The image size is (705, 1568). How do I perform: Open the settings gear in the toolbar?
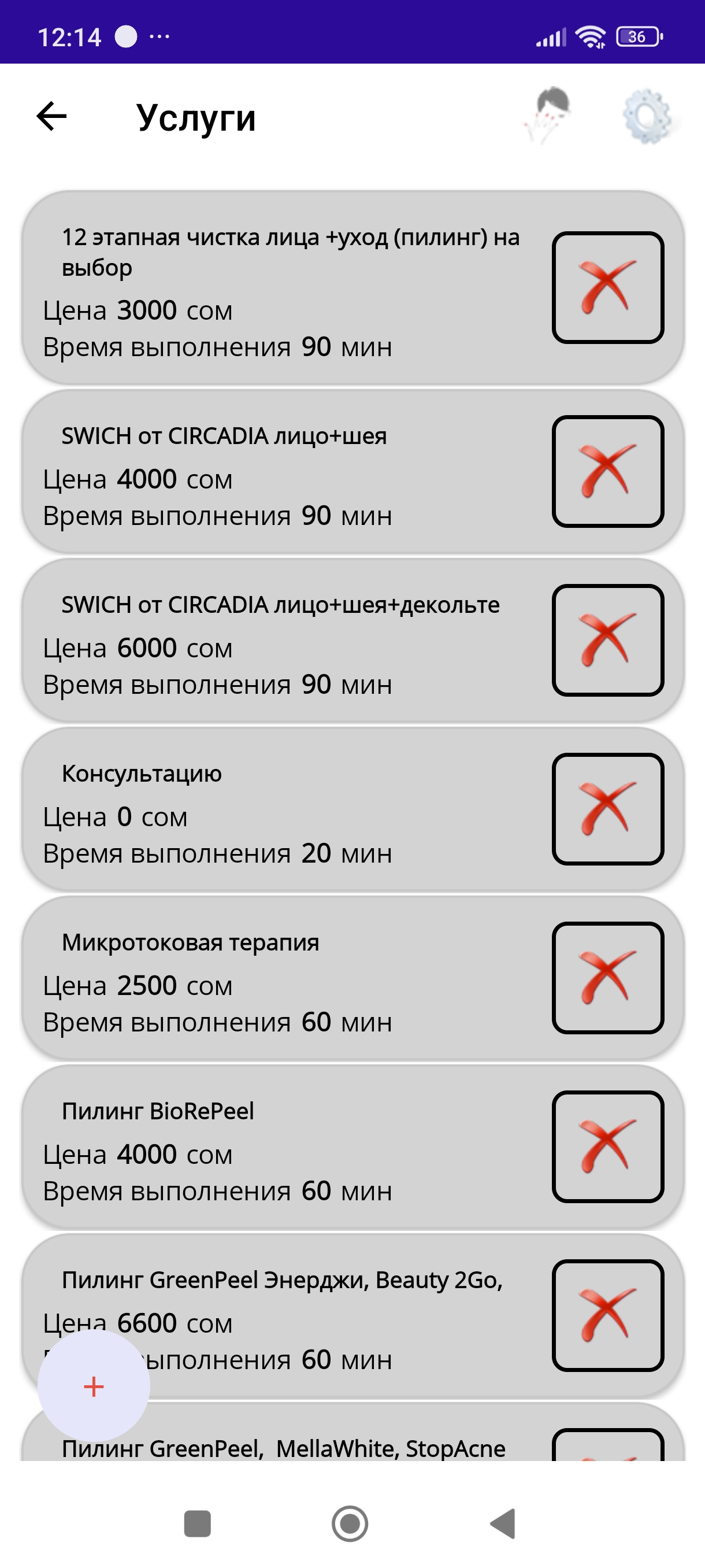647,116
